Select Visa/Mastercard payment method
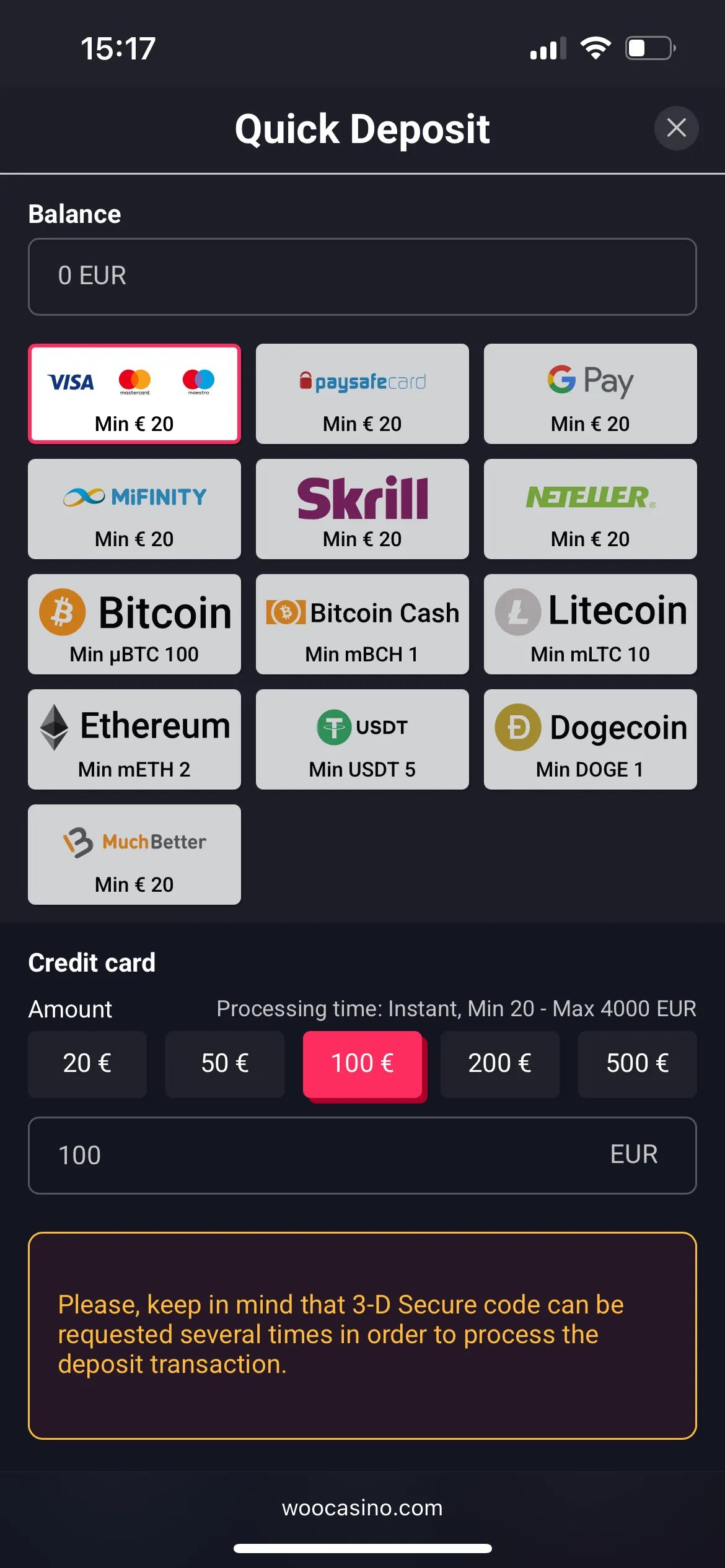Image resolution: width=725 pixels, height=1568 pixels. (x=134, y=394)
